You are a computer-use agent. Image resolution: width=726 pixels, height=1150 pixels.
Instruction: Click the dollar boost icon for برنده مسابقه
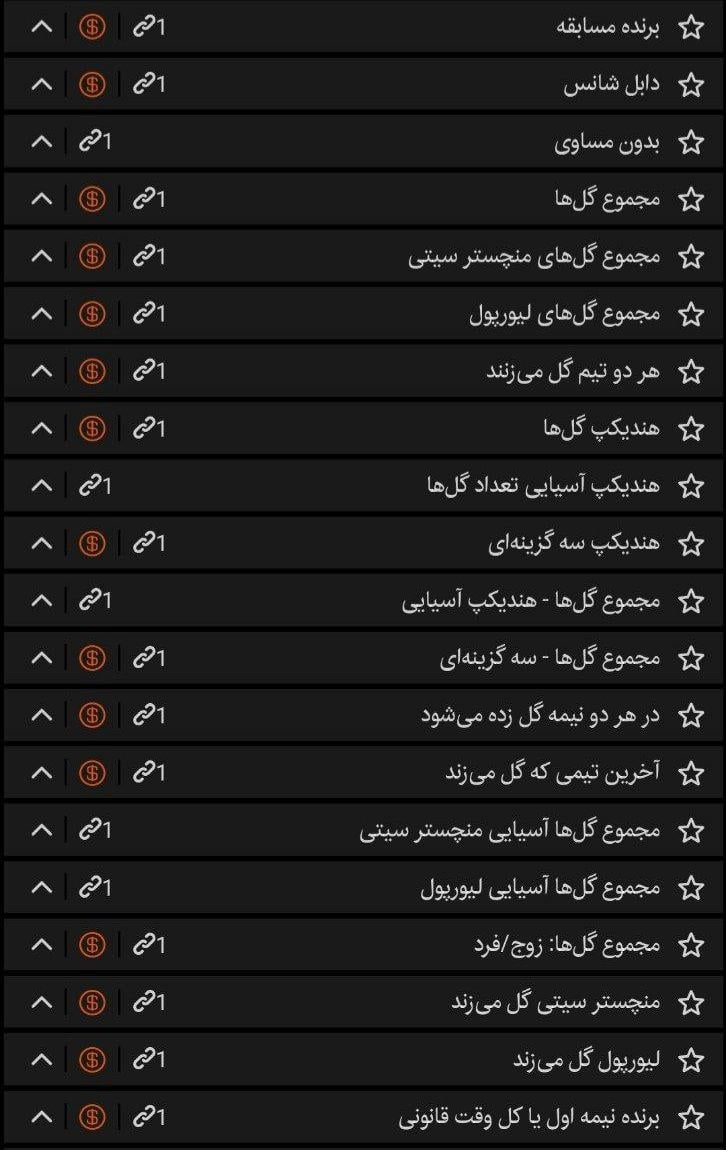click(92, 27)
